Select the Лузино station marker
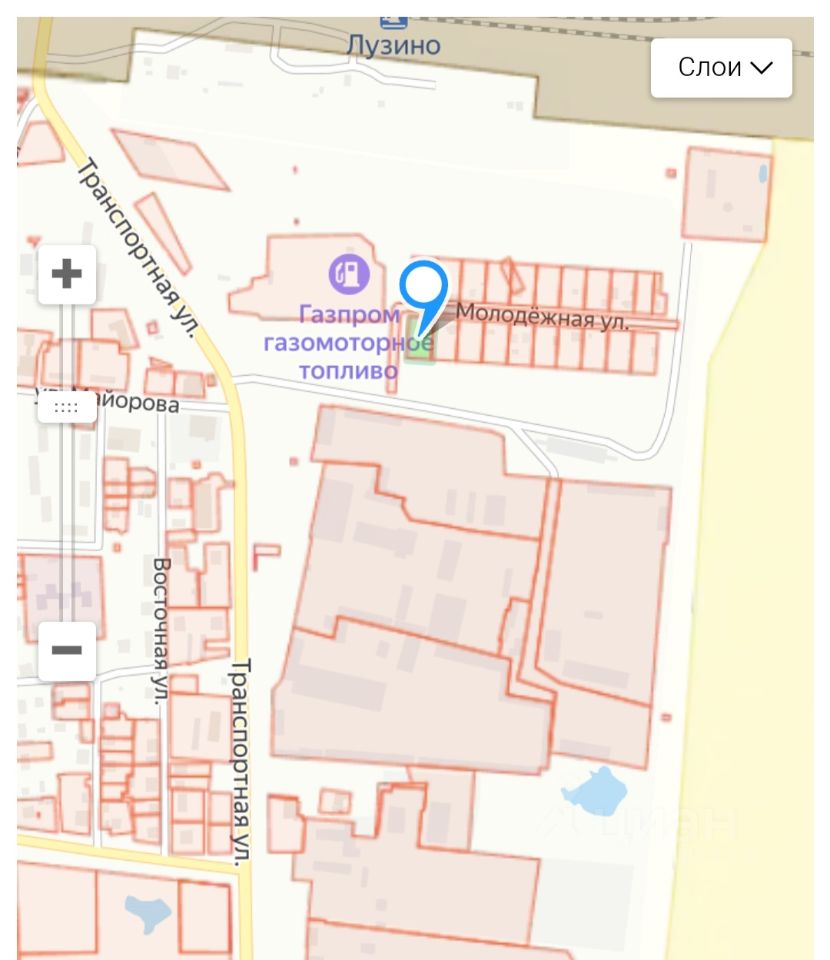The image size is (830, 960). click(x=394, y=20)
